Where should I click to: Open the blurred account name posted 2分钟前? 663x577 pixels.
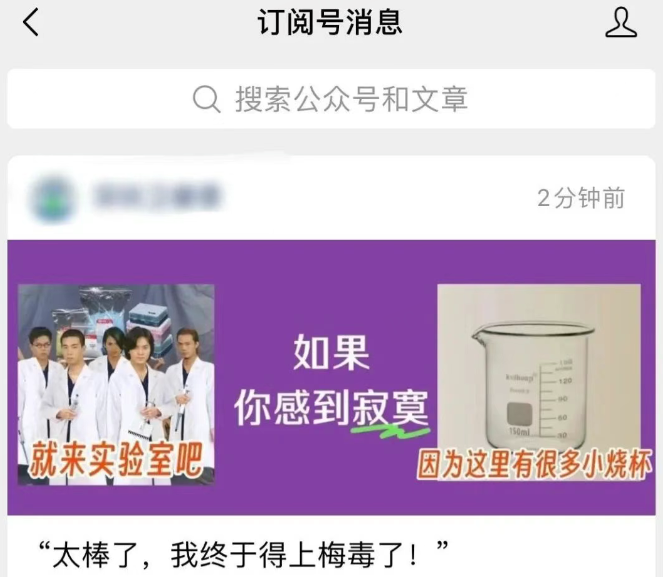point(156,198)
